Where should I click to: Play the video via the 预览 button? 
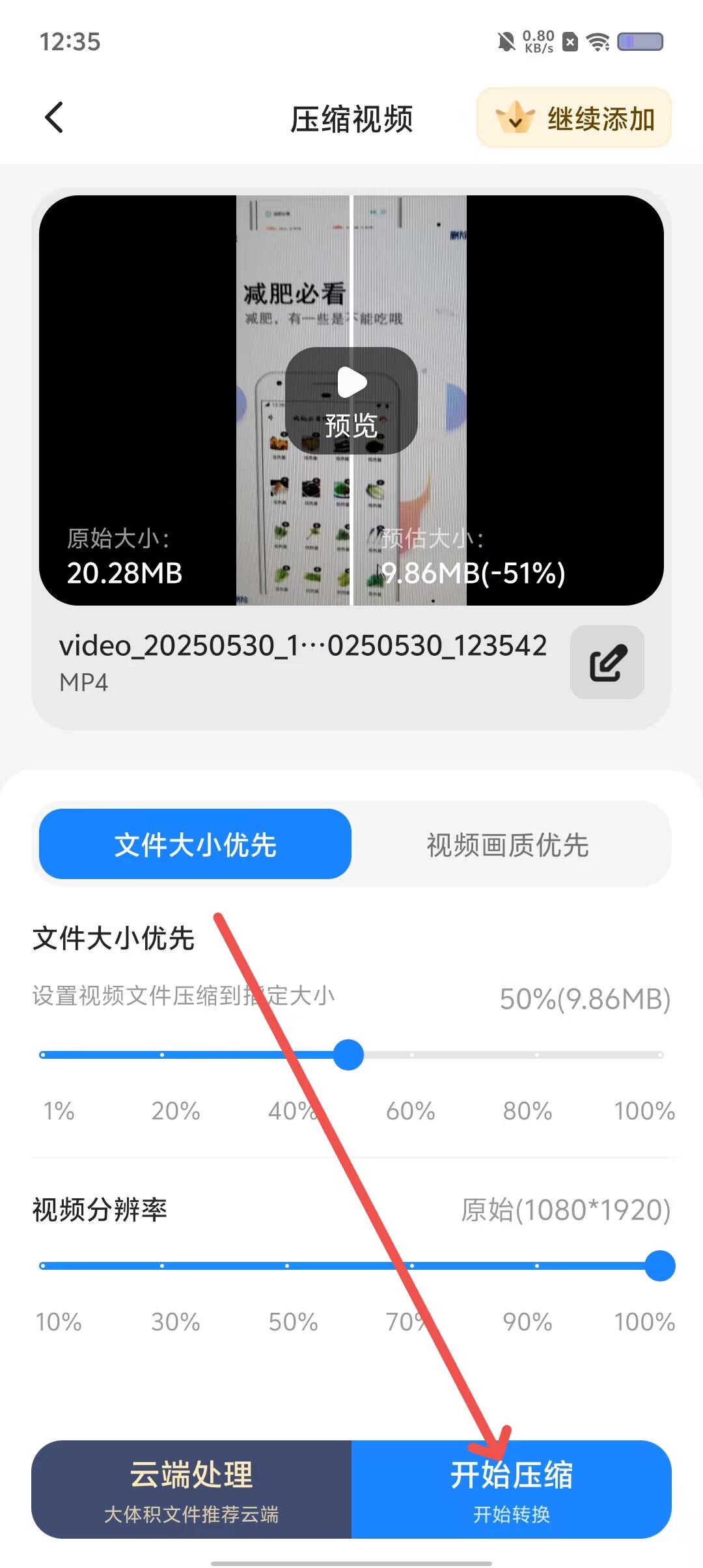point(351,400)
